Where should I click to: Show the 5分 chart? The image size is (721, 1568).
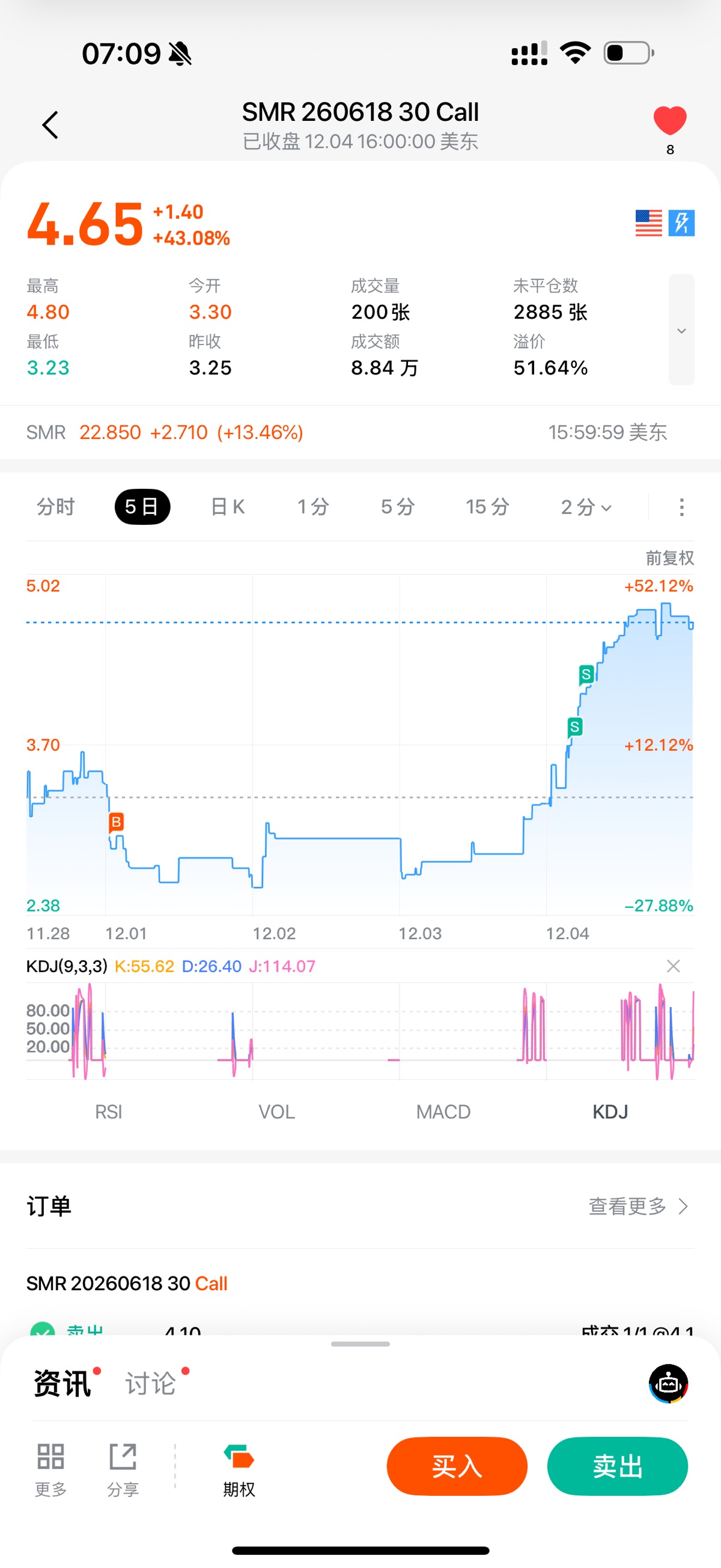(397, 506)
